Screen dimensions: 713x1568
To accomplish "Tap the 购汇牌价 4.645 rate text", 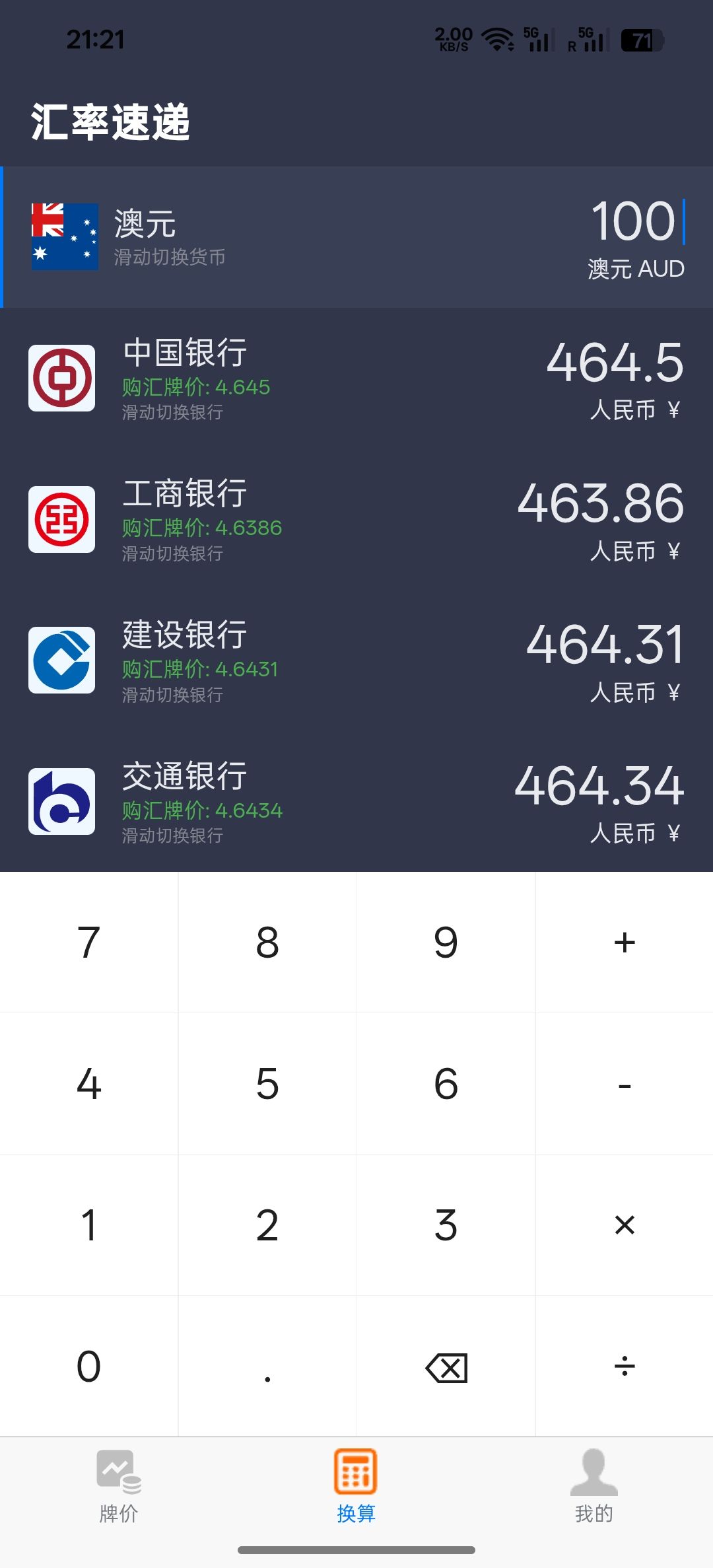I will coord(195,388).
